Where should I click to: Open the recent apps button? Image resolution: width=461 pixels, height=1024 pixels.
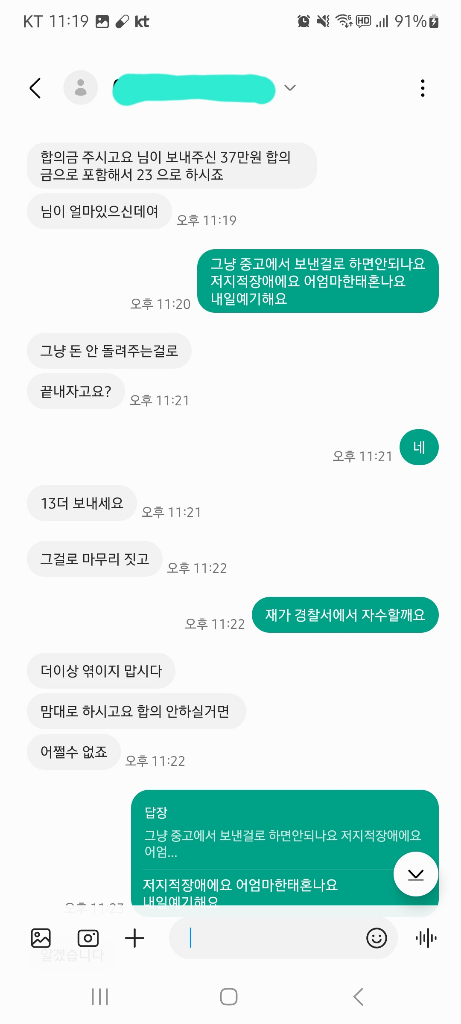(x=99, y=996)
